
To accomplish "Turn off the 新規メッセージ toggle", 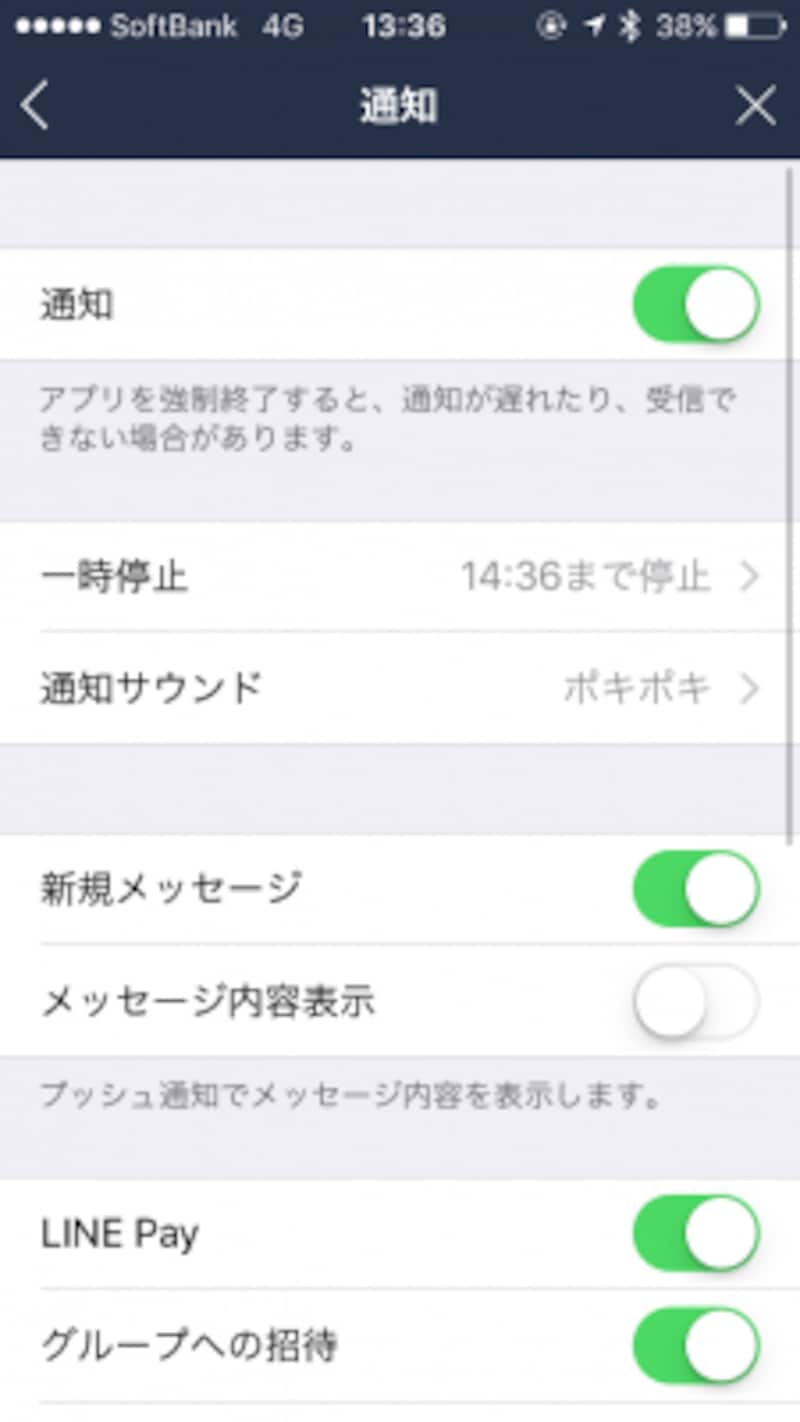I will click(694, 888).
